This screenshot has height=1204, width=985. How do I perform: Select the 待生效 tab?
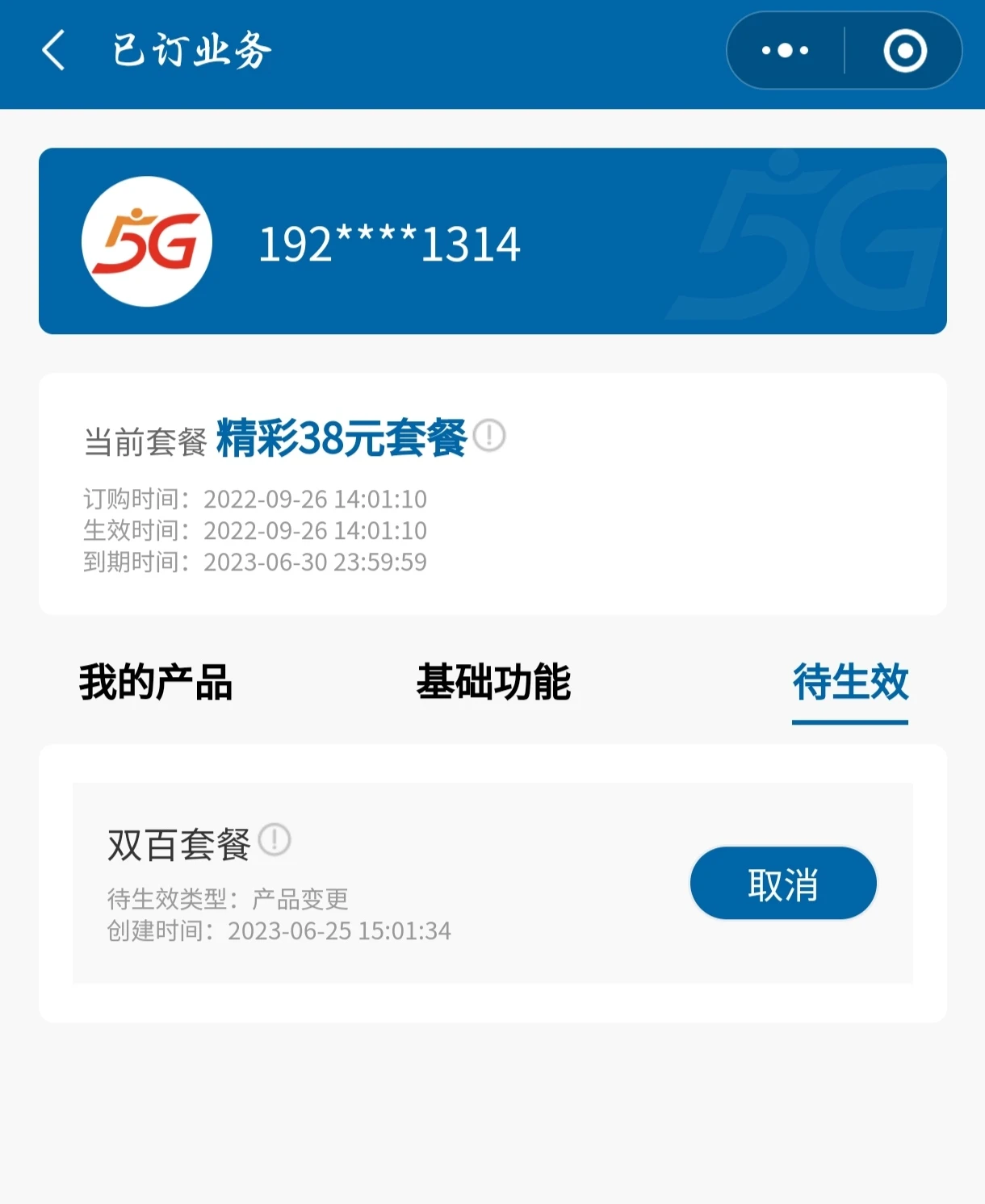[x=850, y=682]
